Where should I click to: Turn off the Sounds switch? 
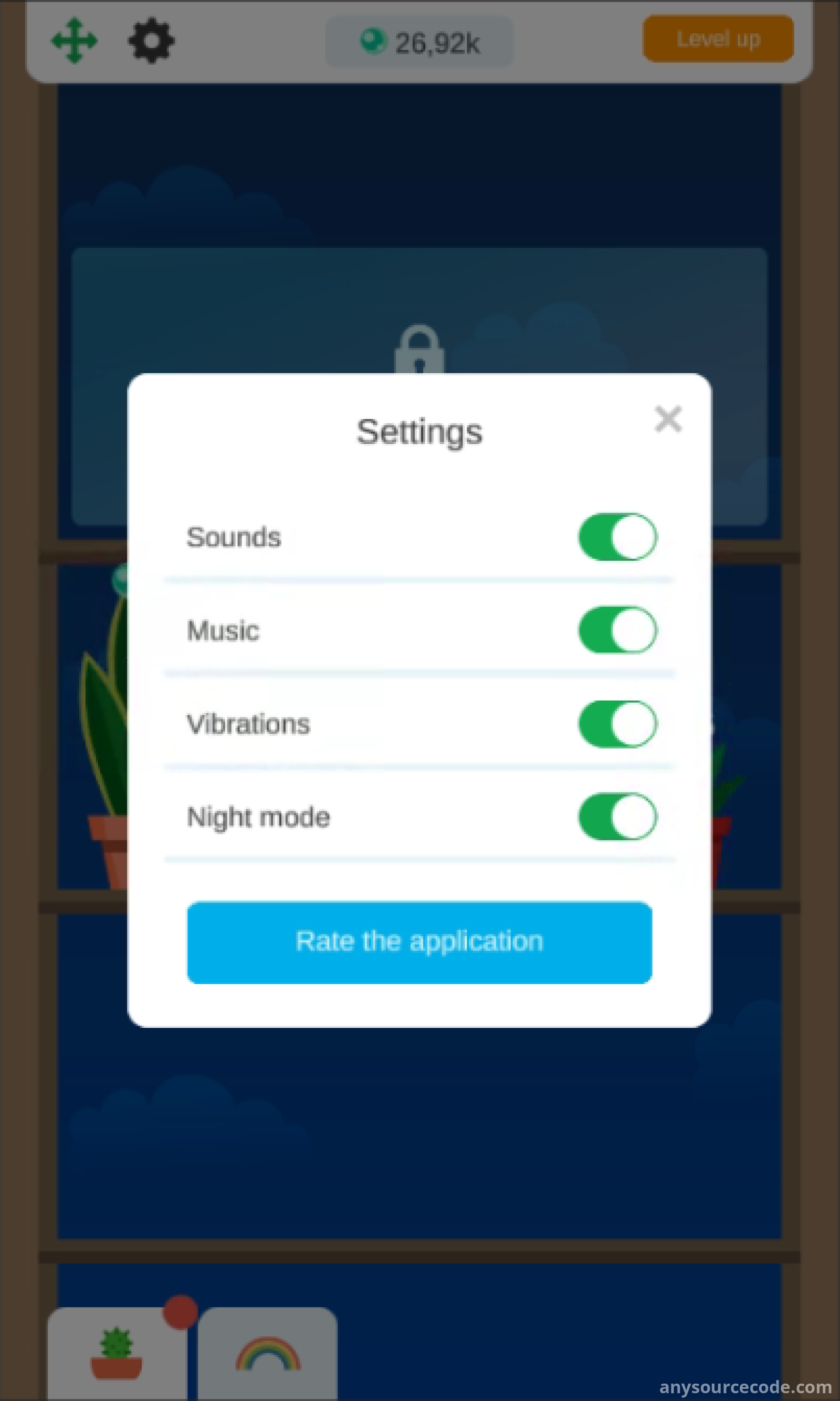pos(617,537)
